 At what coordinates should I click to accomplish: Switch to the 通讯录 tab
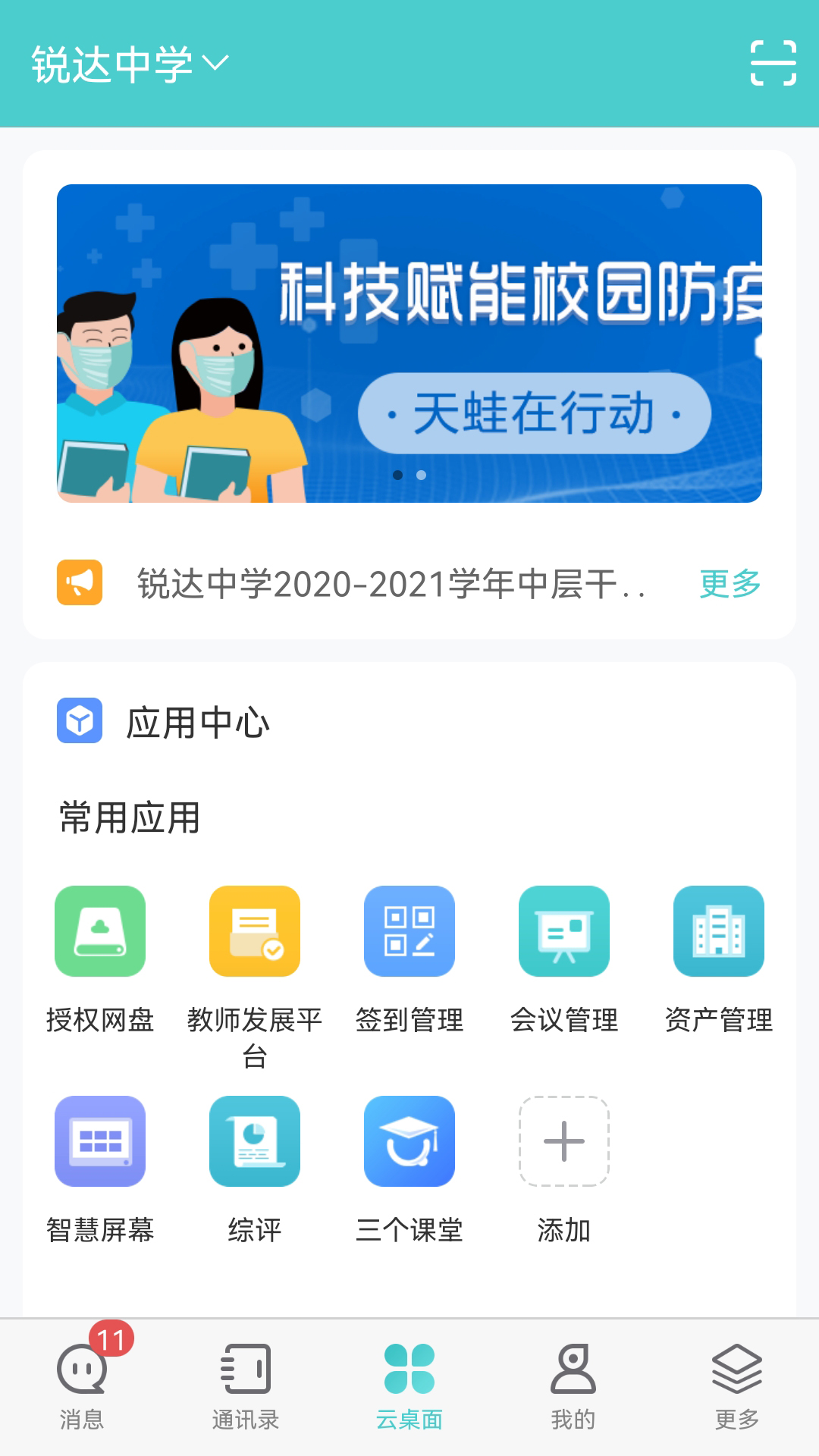tap(246, 1386)
